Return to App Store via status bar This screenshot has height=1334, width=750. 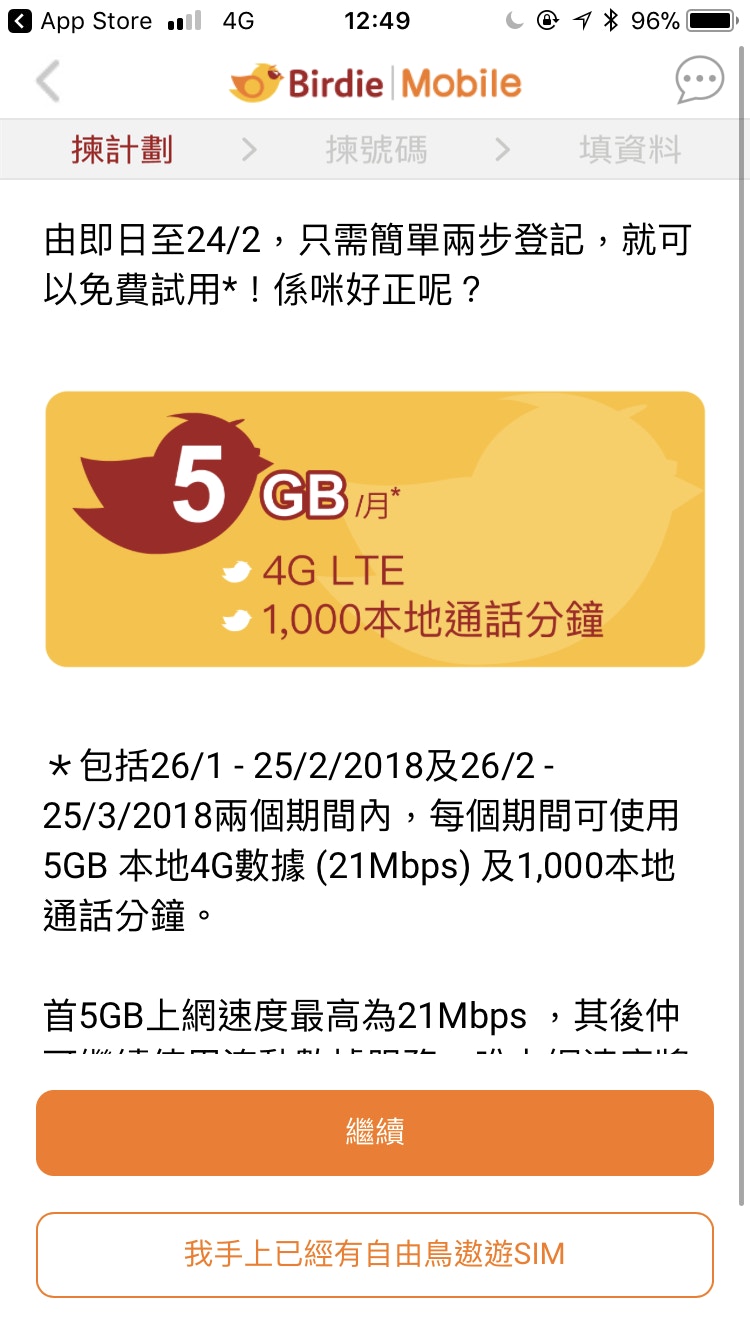[x=80, y=20]
